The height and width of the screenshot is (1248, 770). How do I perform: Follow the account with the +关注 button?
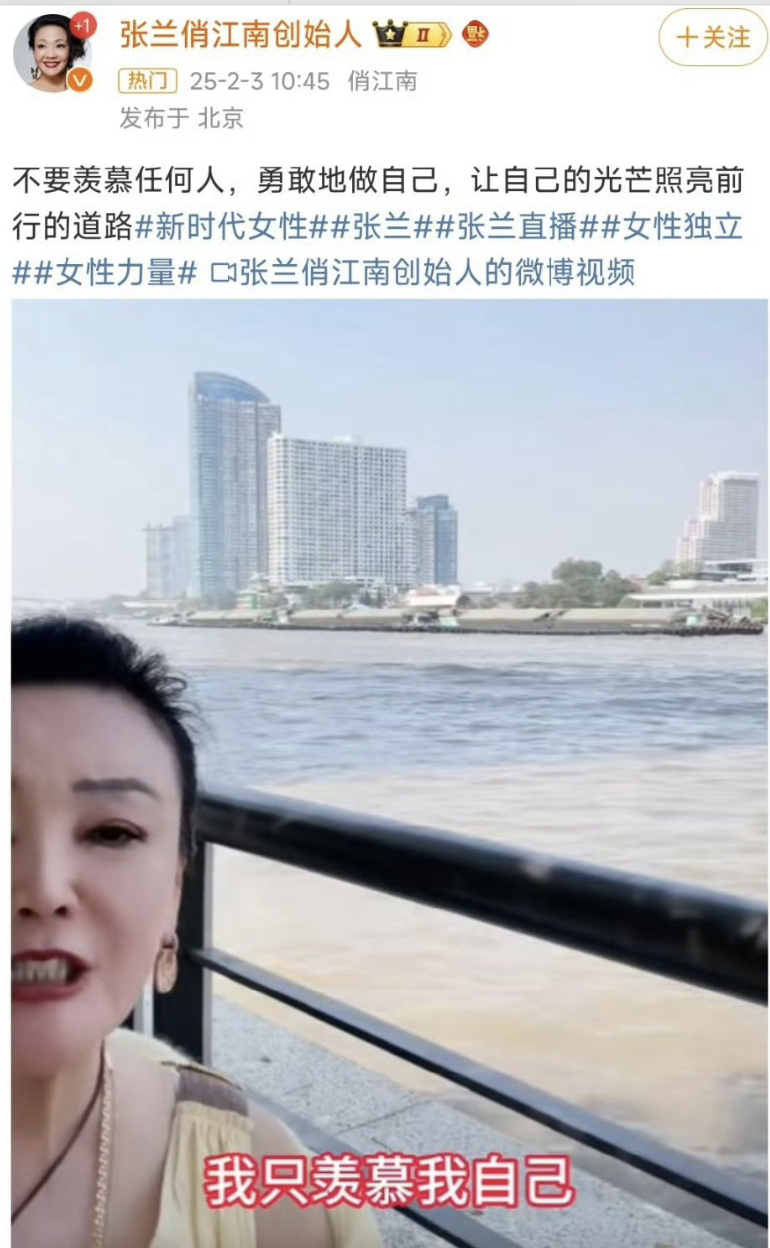coord(712,38)
